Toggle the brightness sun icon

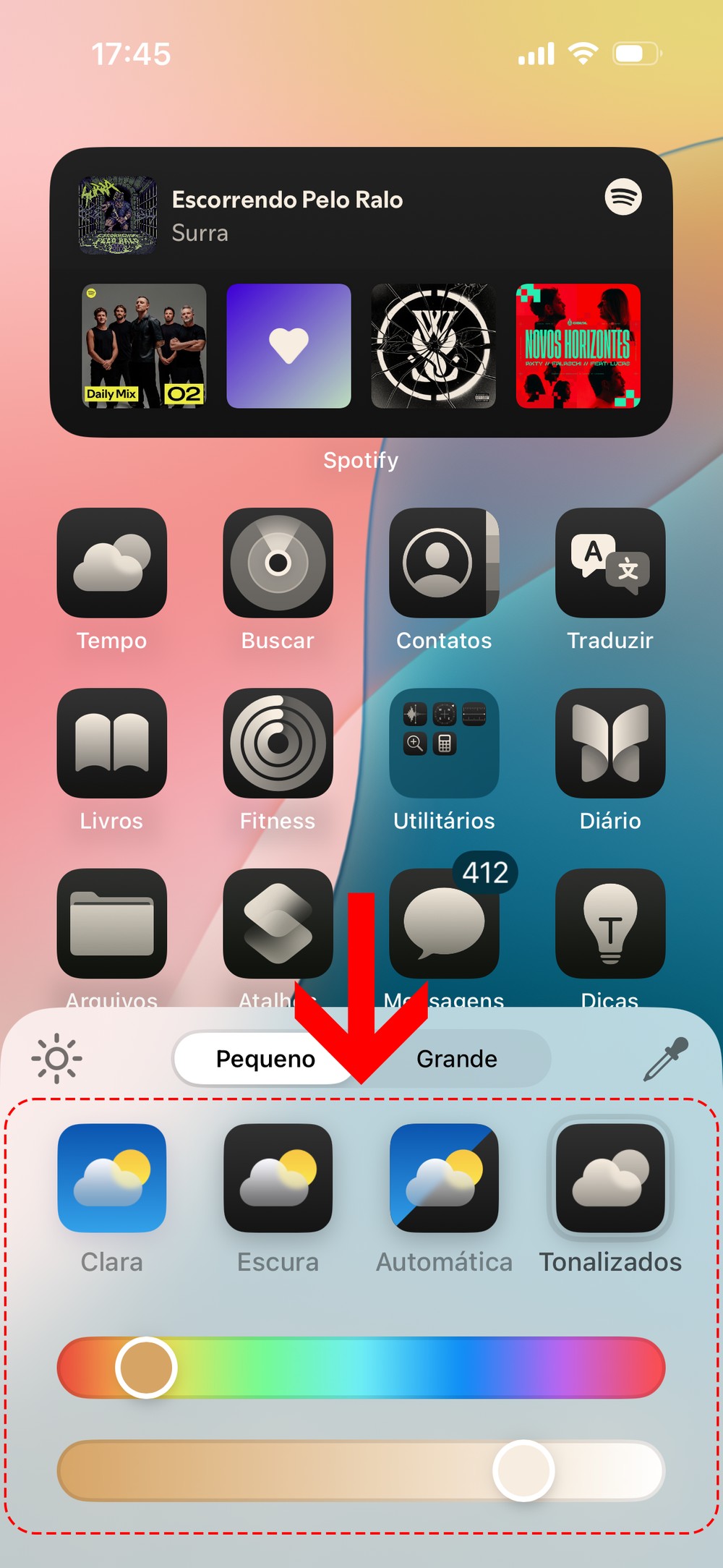(x=56, y=1058)
